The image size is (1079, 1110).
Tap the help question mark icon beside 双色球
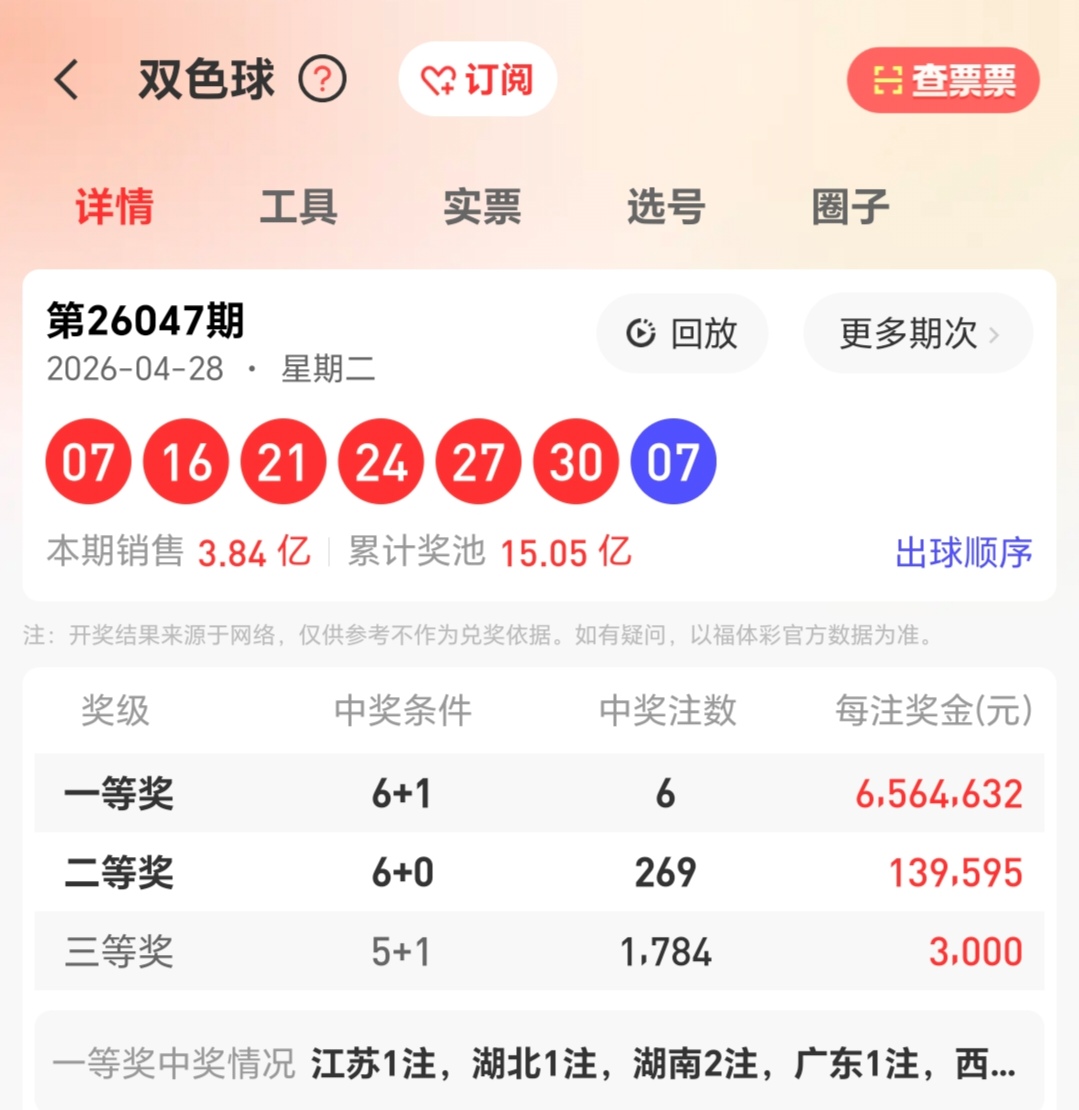322,78
